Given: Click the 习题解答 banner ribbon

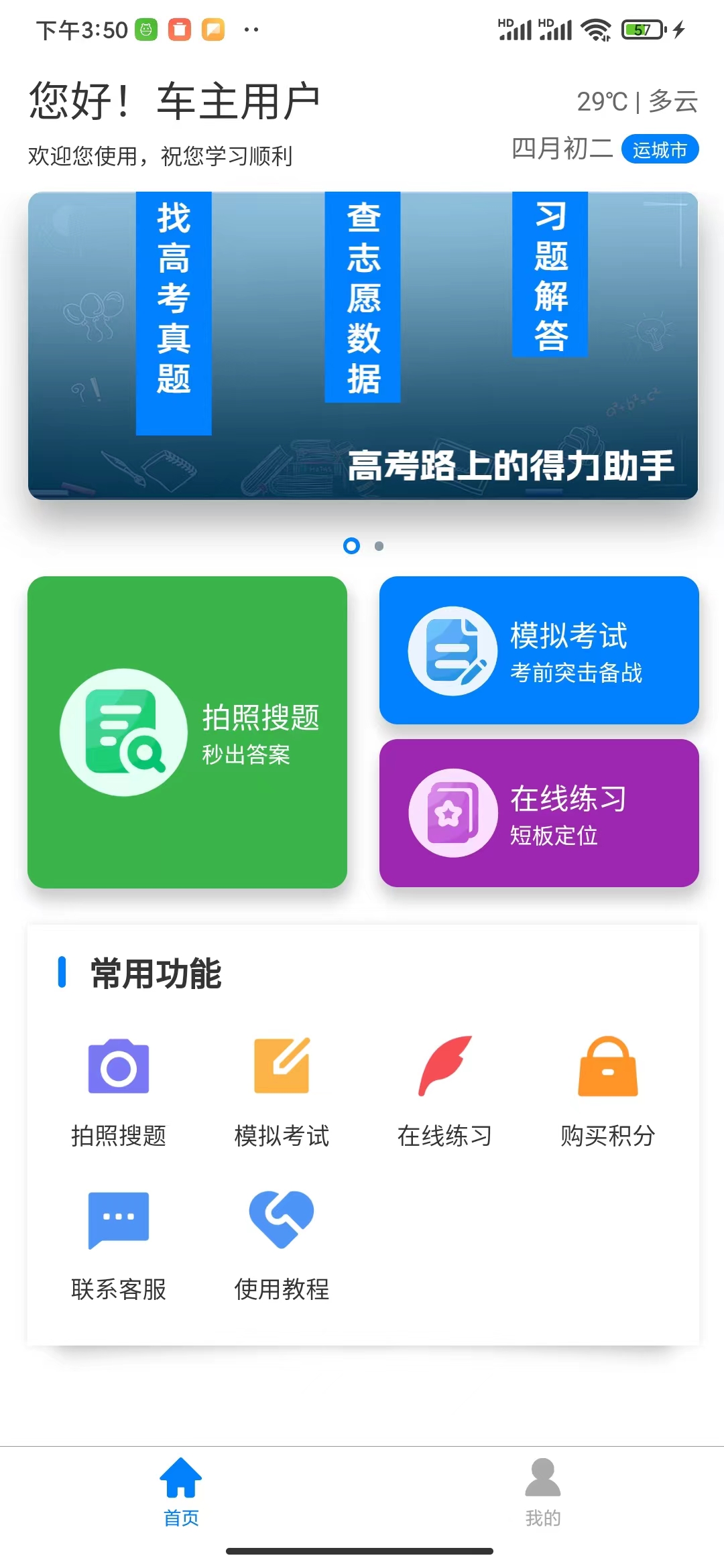Looking at the screenshot, I should (x=550, y=275).
